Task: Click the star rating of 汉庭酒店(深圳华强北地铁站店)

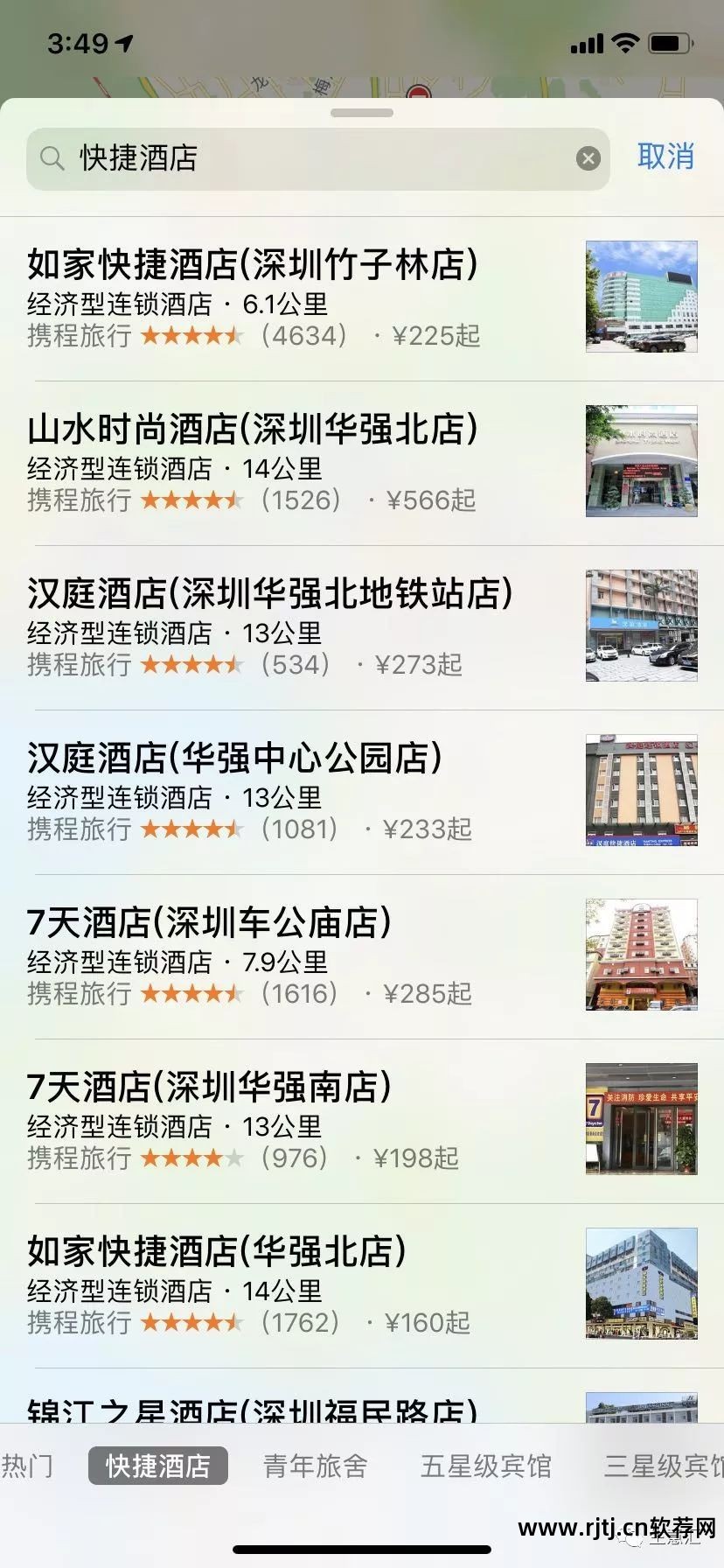Action: click(x=194, y=665)
